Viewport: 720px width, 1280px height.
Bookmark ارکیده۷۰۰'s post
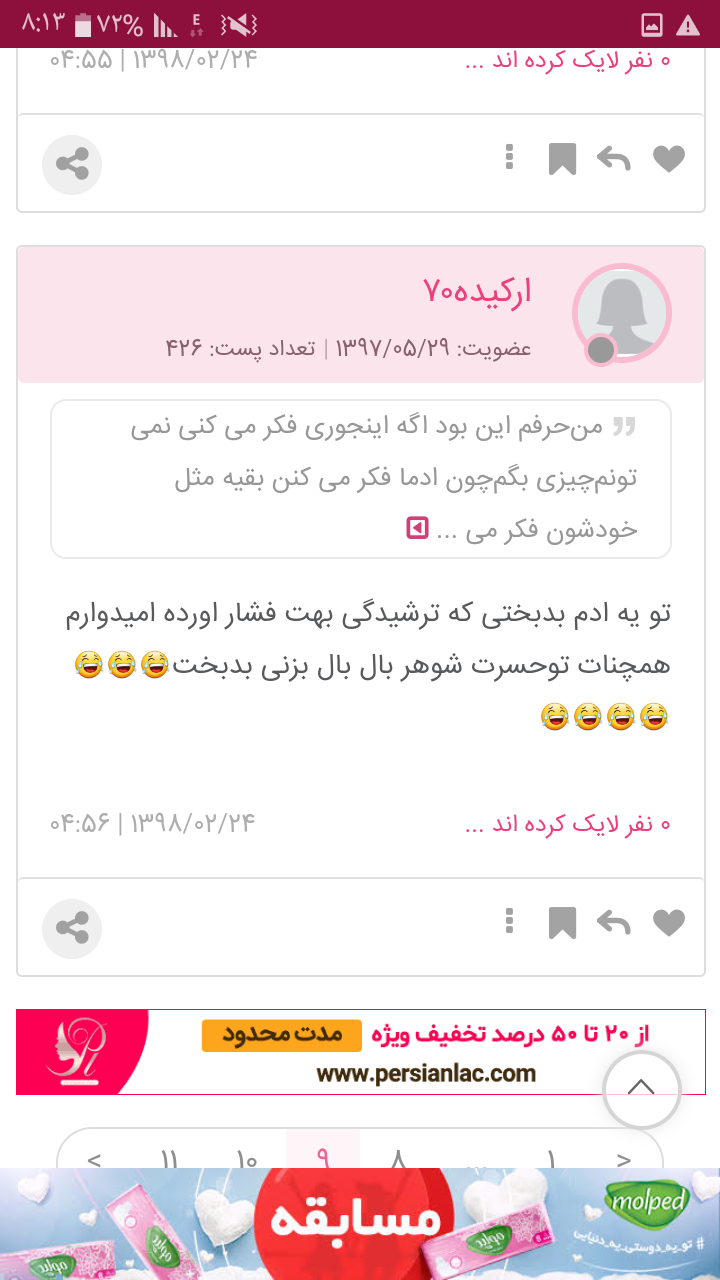(562, 923)
